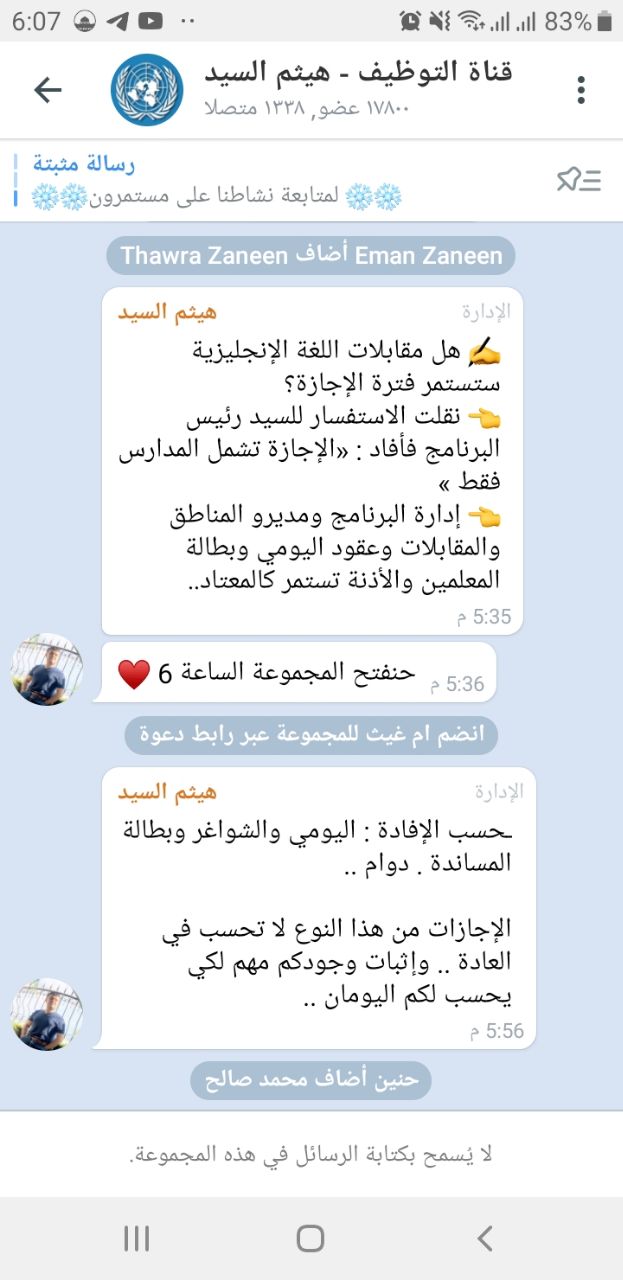623x1280 pixels.
Task: Open the group's avatar in the header
Action: tap(147, 90)
